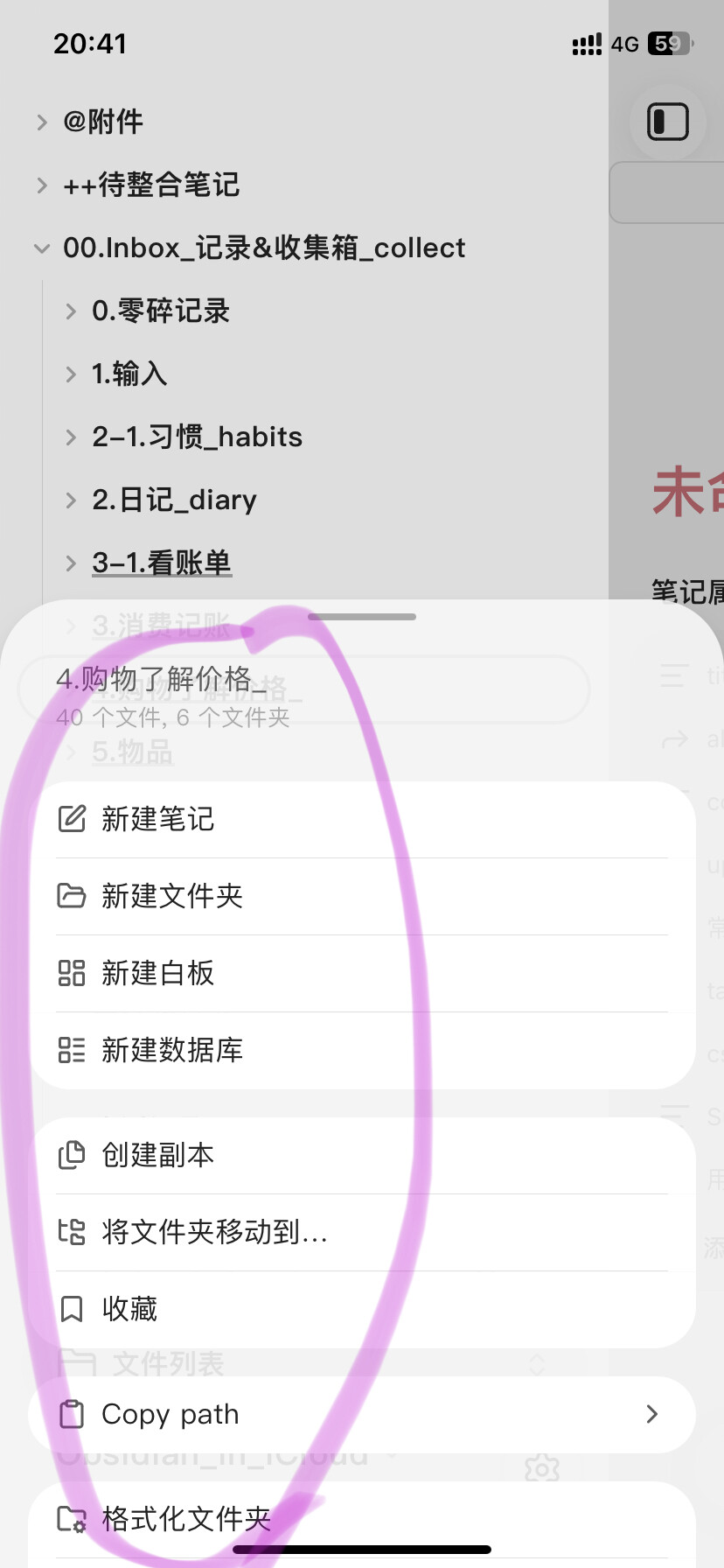Screen dimensions: 724x1568
Task: Tap 新建白板 to create a whiteboard
Action: pyautogui.click(x=157, y=973)
